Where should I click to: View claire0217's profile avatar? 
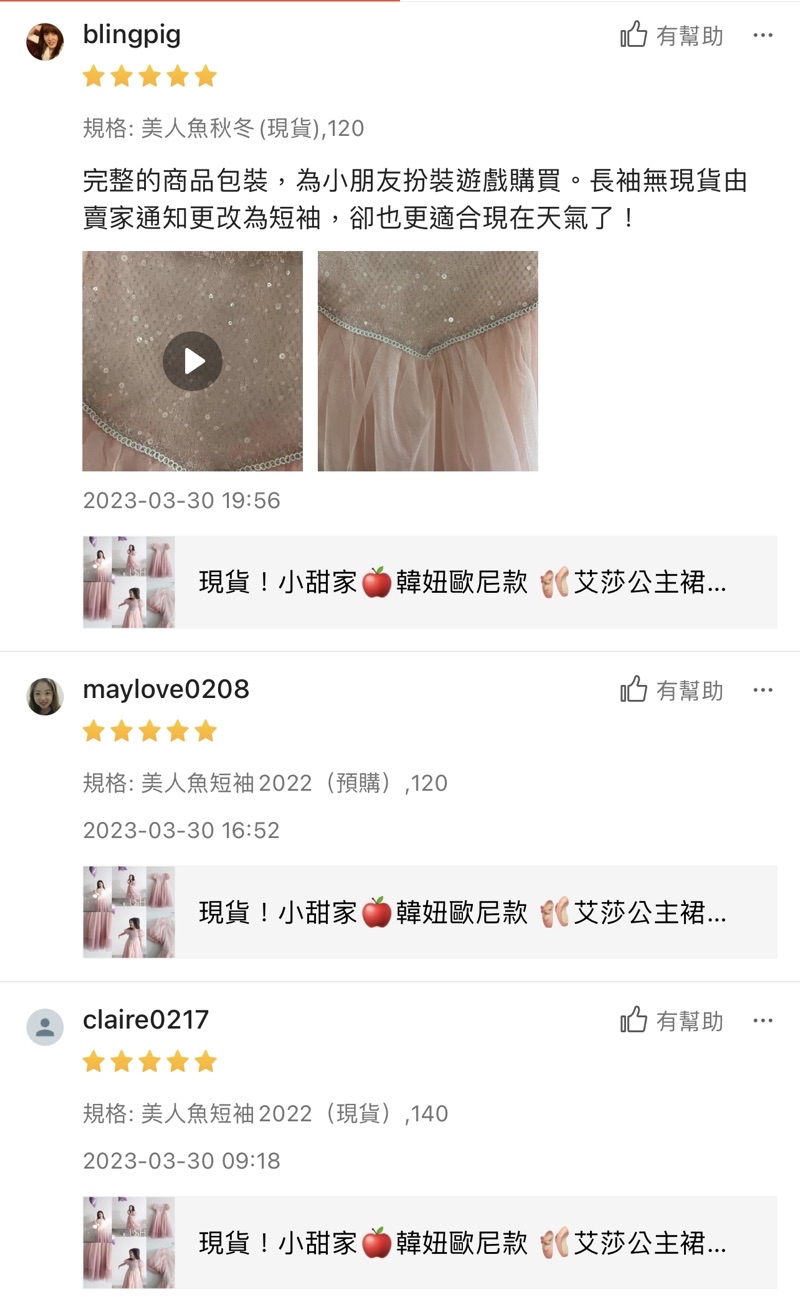click(x=45, y=1027)
